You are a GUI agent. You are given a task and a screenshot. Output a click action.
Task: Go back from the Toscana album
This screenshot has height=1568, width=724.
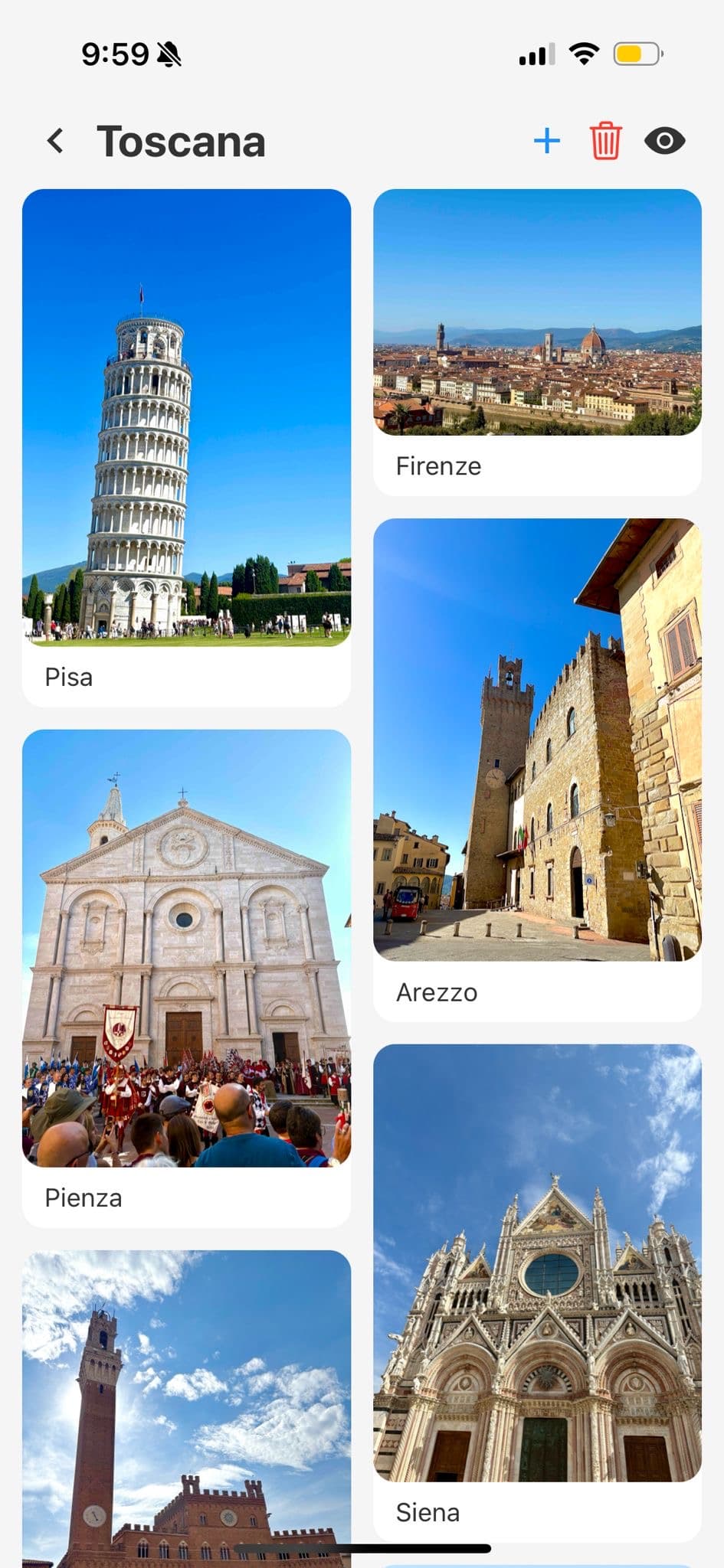(x=55, y=141)
